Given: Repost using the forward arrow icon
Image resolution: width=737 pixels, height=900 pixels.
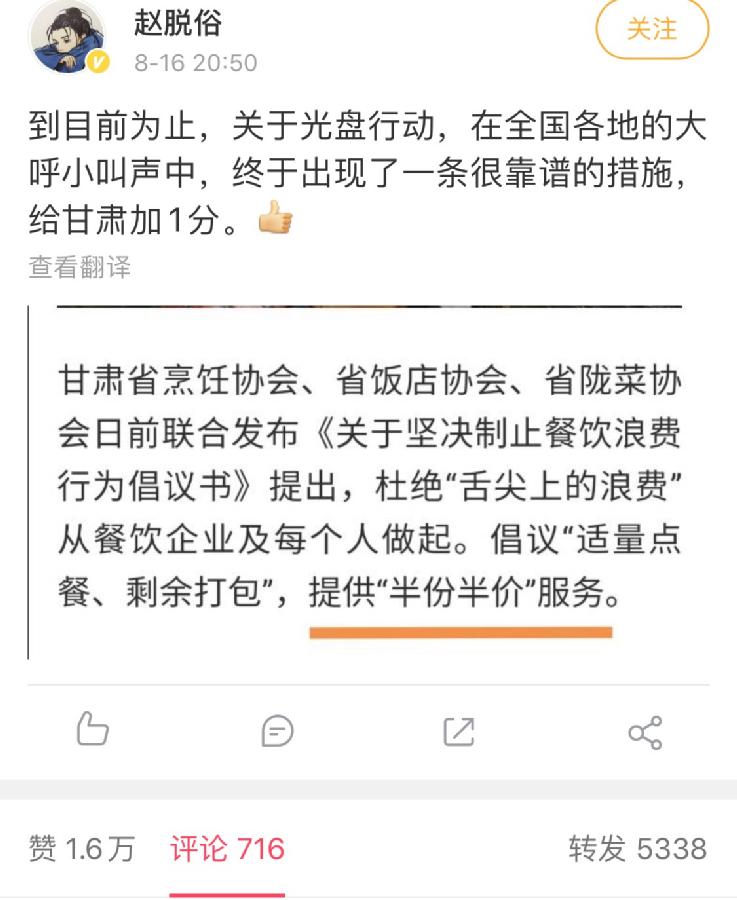Looking at the screenshot, I should 459,731.
